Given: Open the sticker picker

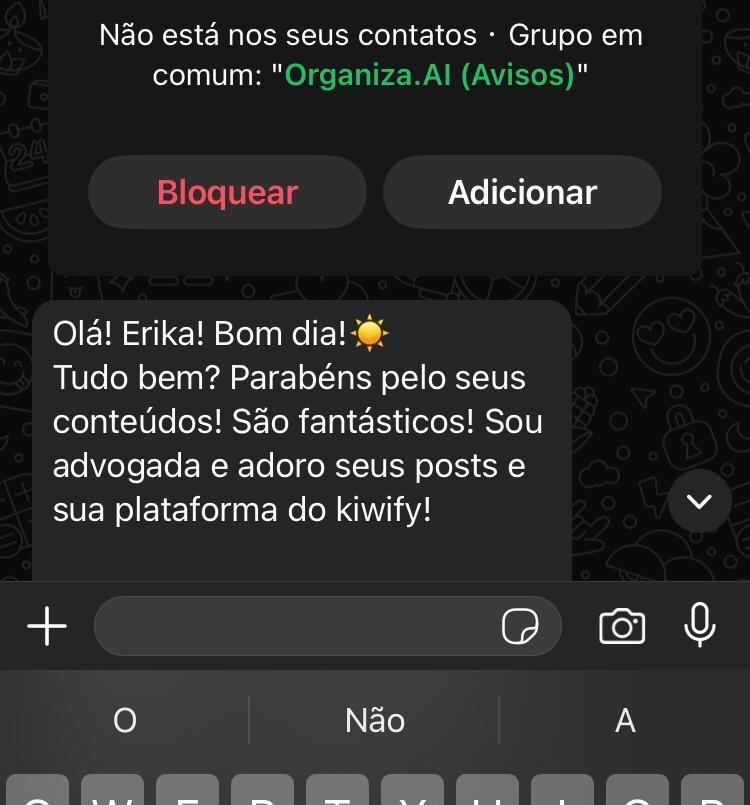Looking at the screenshot, I should [x=519, y=627].
